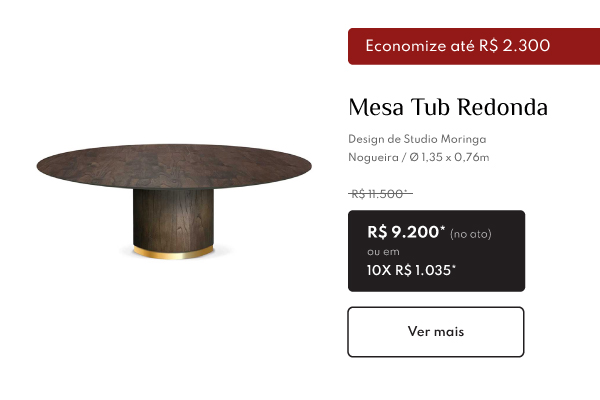This screenshot has height=400, width=600.
Task: Tap the Ver mais button
Action: [436, 332]
